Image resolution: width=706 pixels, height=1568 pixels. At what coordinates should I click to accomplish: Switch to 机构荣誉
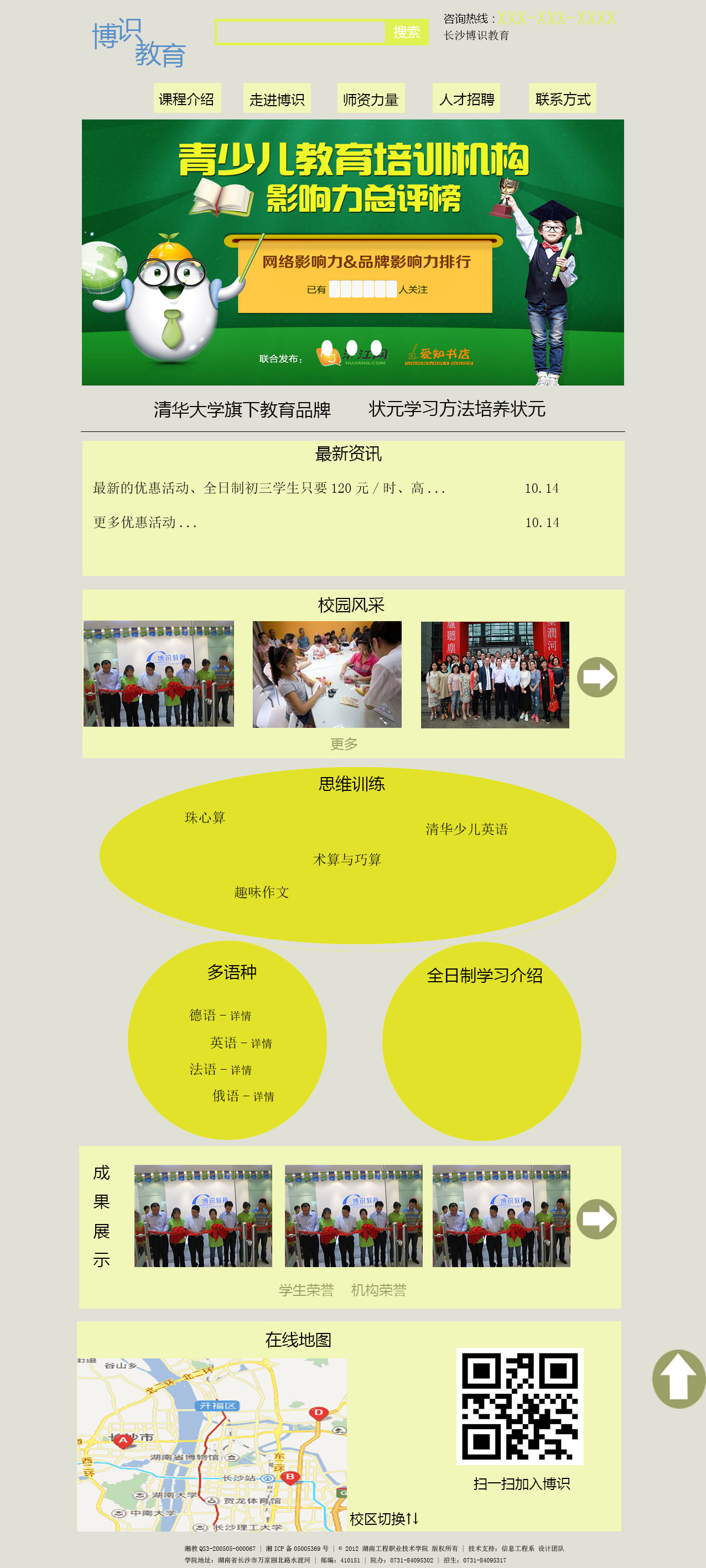coord(378,1290)
